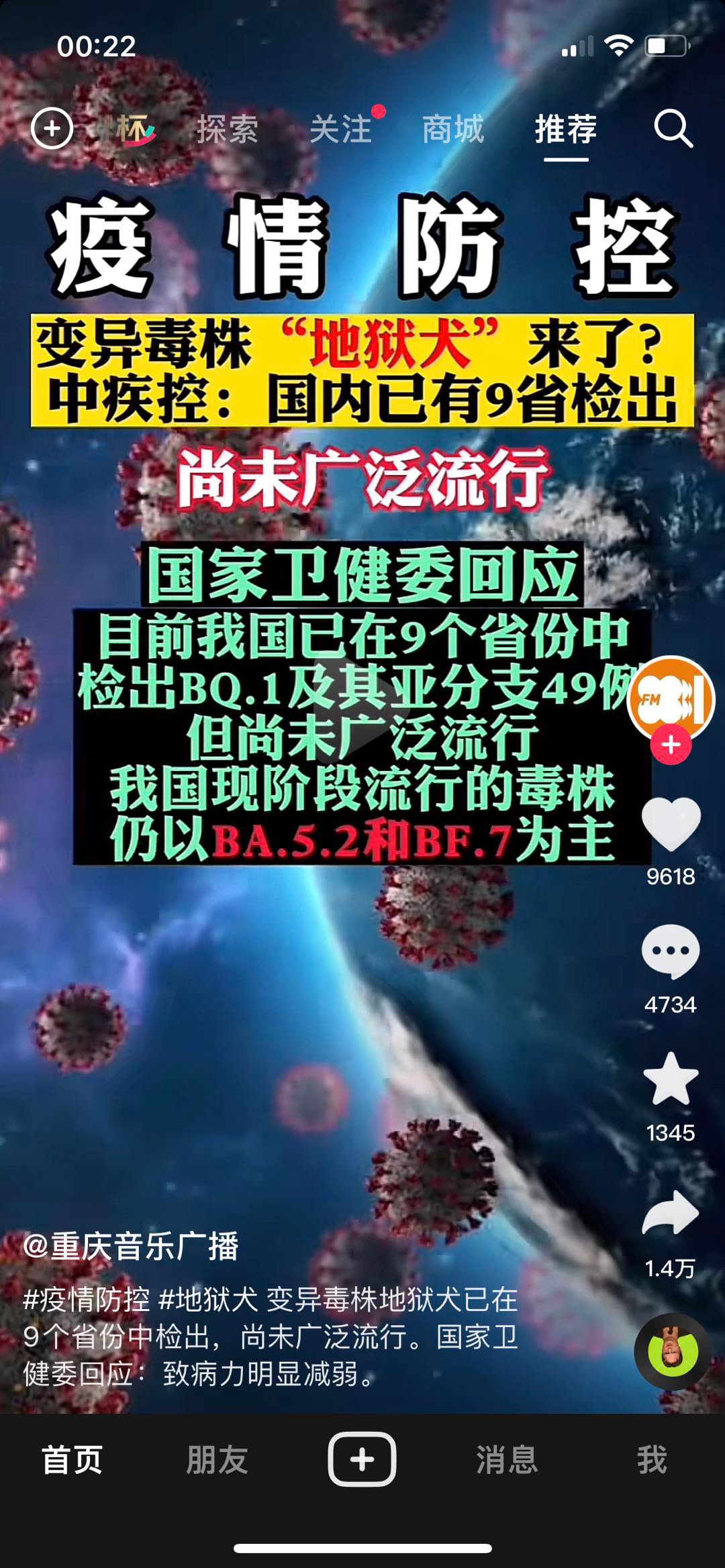
Task: Open the 消息 tab
Action: pos(507,1460)
